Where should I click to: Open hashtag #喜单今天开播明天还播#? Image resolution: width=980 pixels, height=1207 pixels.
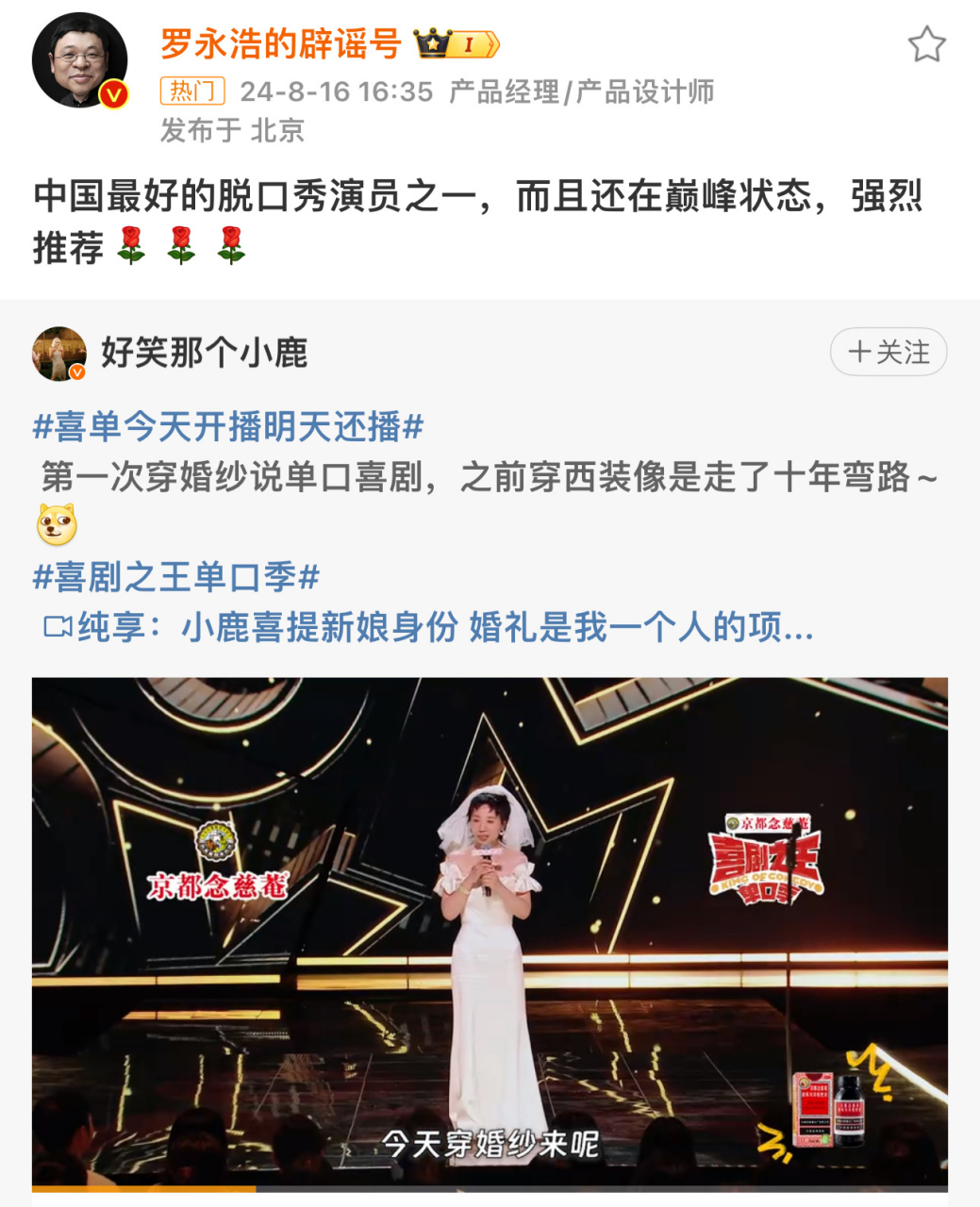coord(227,427)
